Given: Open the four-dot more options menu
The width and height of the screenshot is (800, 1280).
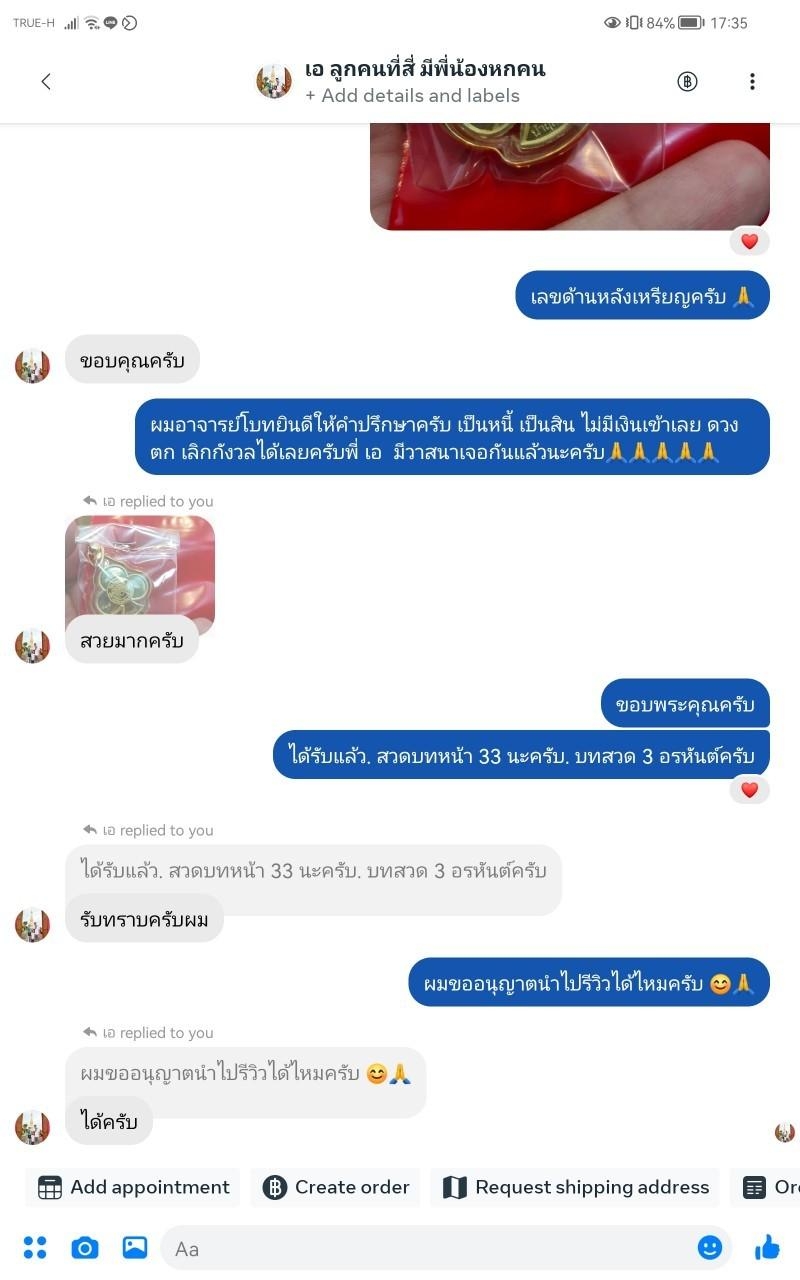Looking at the screenshot, I should tap(35, 1247).
